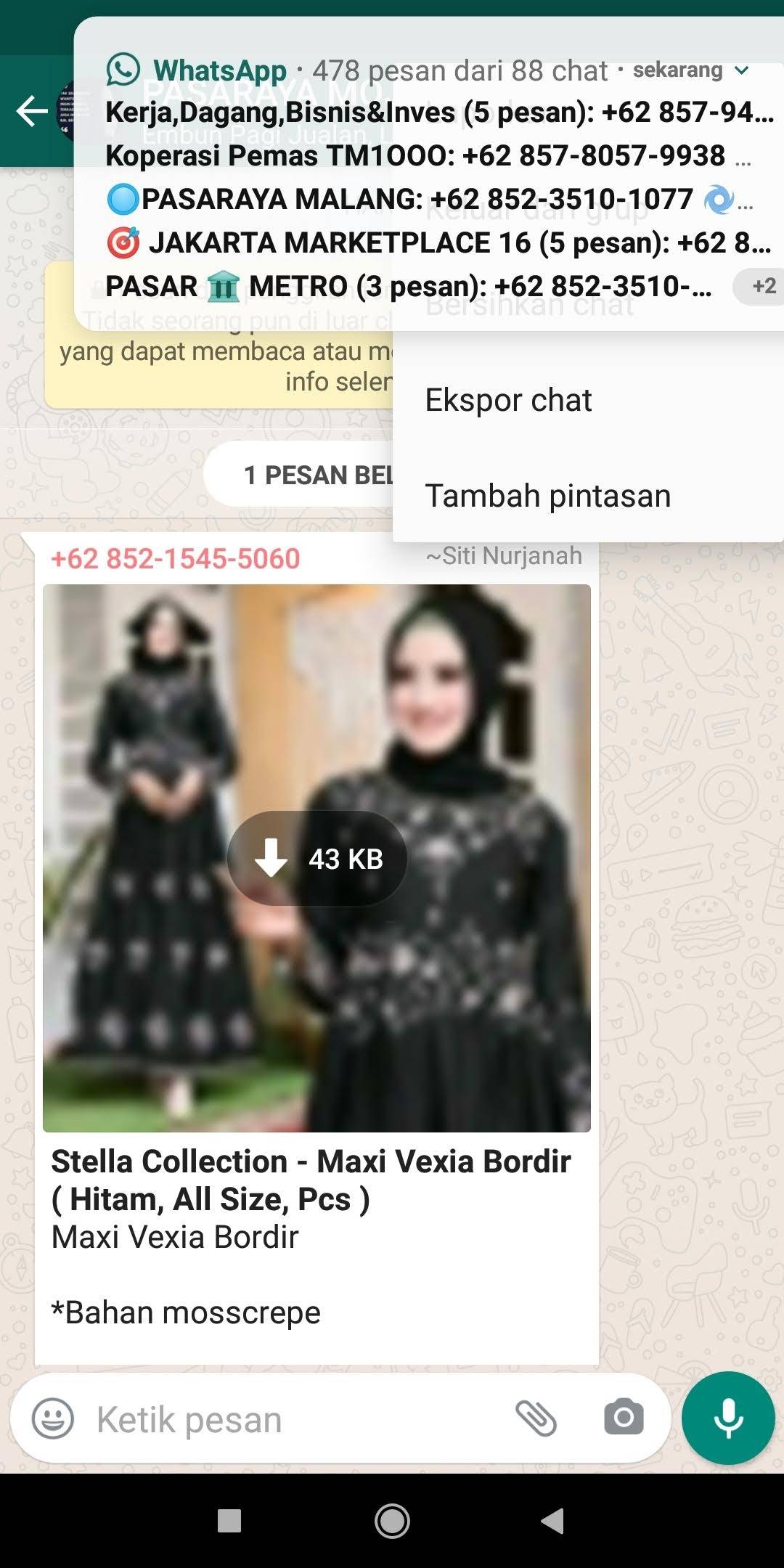This screenshot has height=1568, width=784.
Task: Open the emoji picker
Action: point(53,1418)
